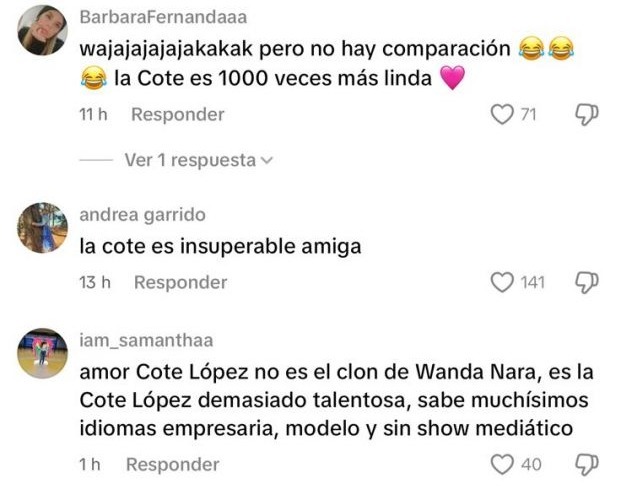Open BarbaraFernandaaa's profile picture

(42, 30)
